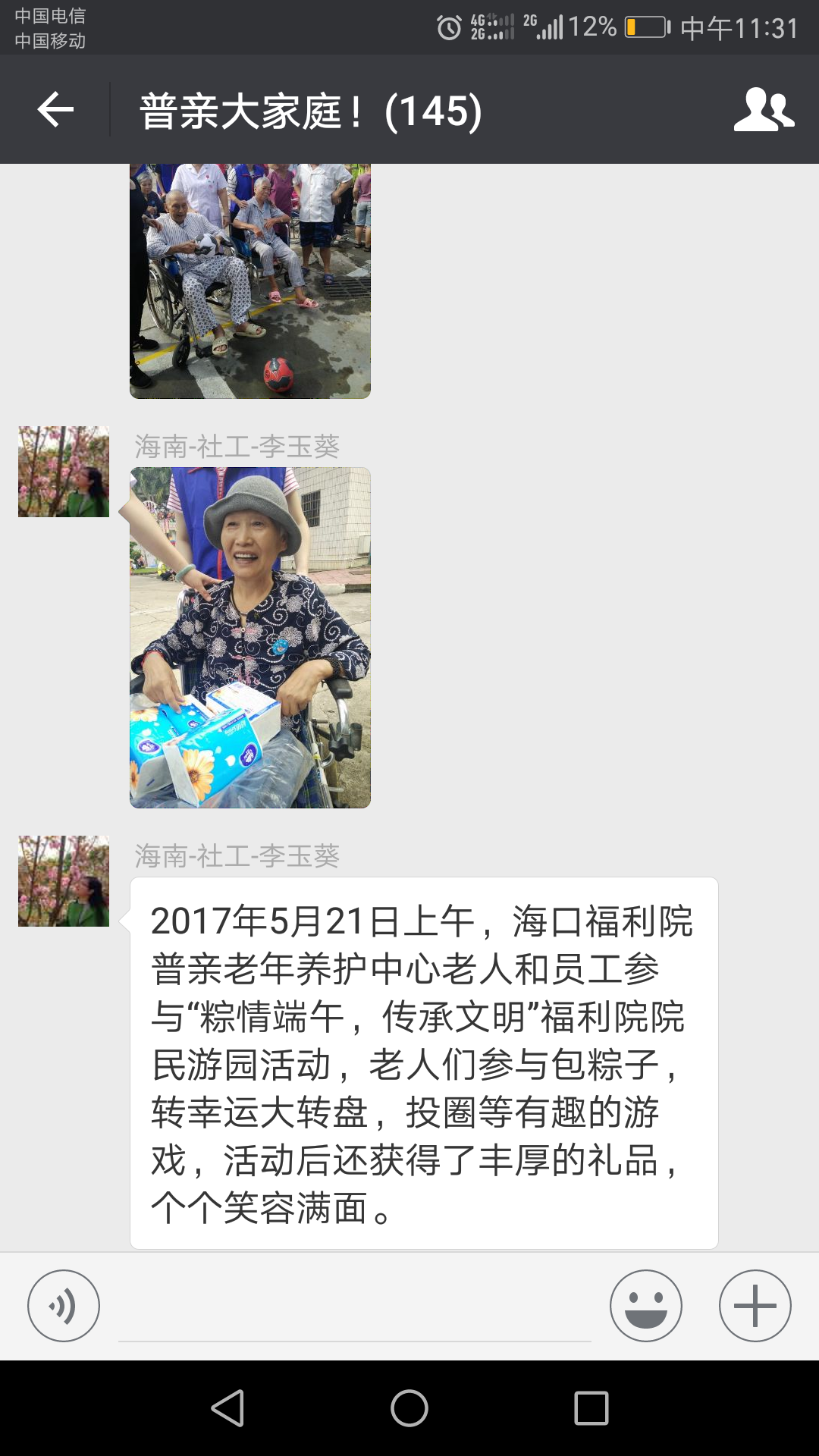Screen dimensions: 819x1456
Task: Open the emoji picker
Action: coord(645,1306)
